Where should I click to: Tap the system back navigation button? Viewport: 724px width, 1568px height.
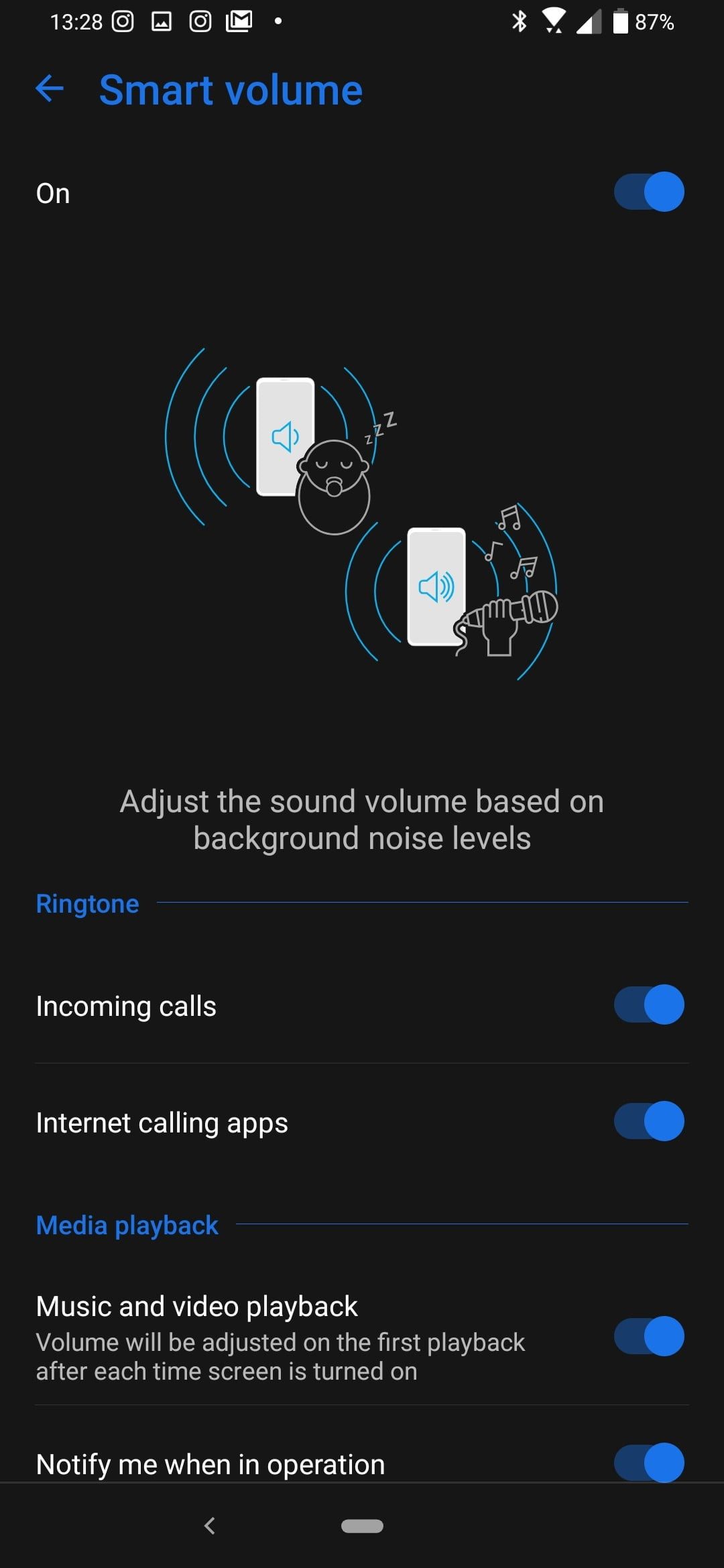[x=210, y=1526]
